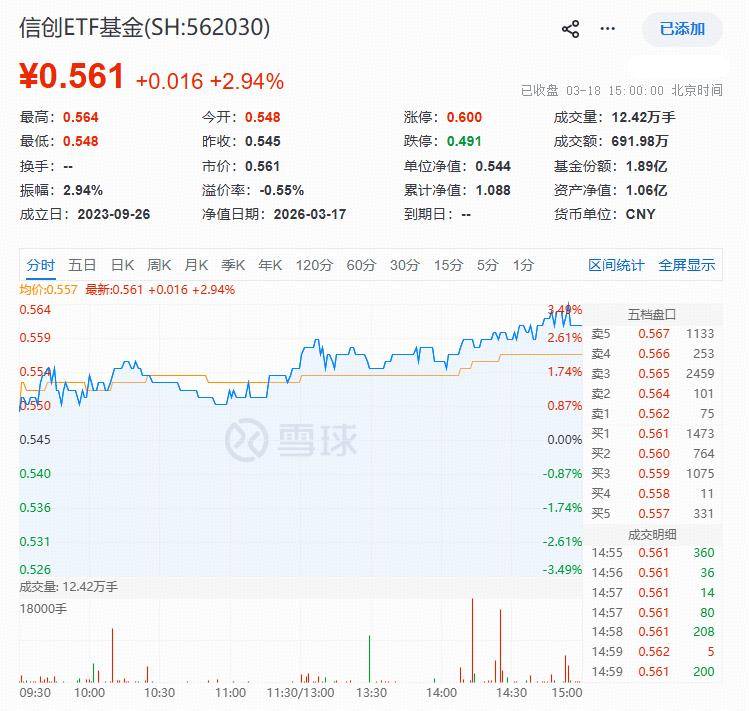Switch to the 60分 interval
Viewport: 749px width, 711px height.
point(361,265)
